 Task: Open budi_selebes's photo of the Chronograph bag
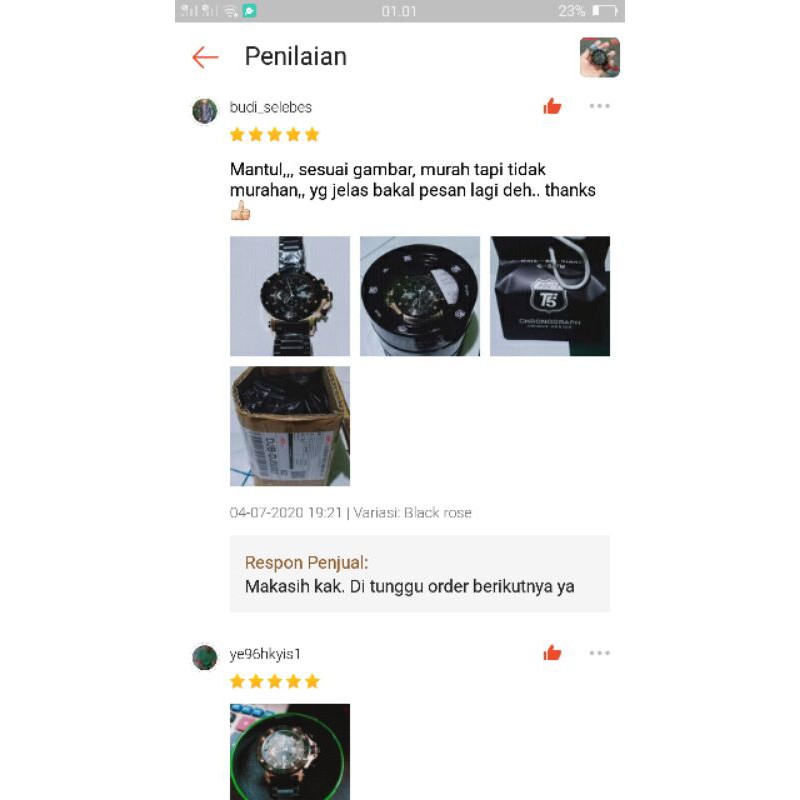point(550,296)
